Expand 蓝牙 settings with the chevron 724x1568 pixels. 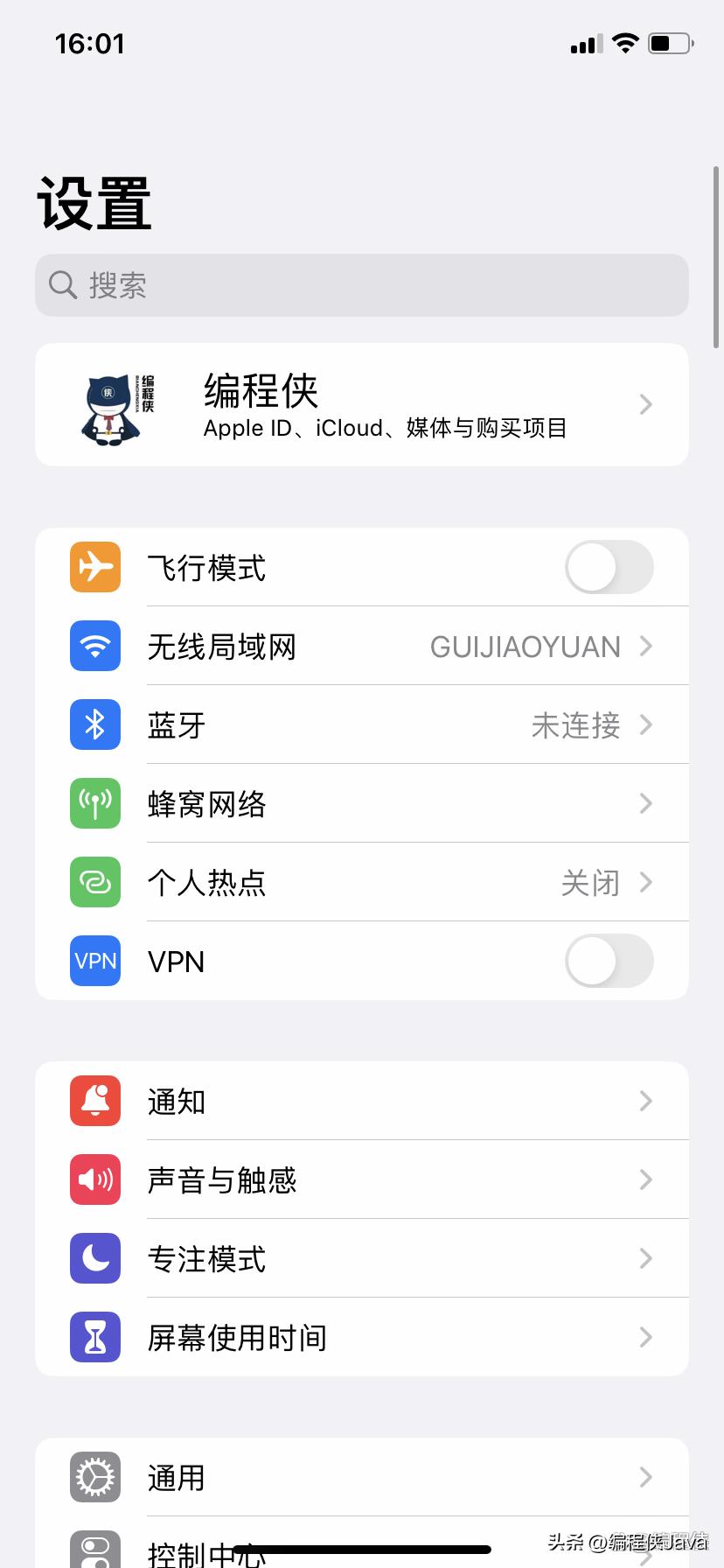(646, 724)
